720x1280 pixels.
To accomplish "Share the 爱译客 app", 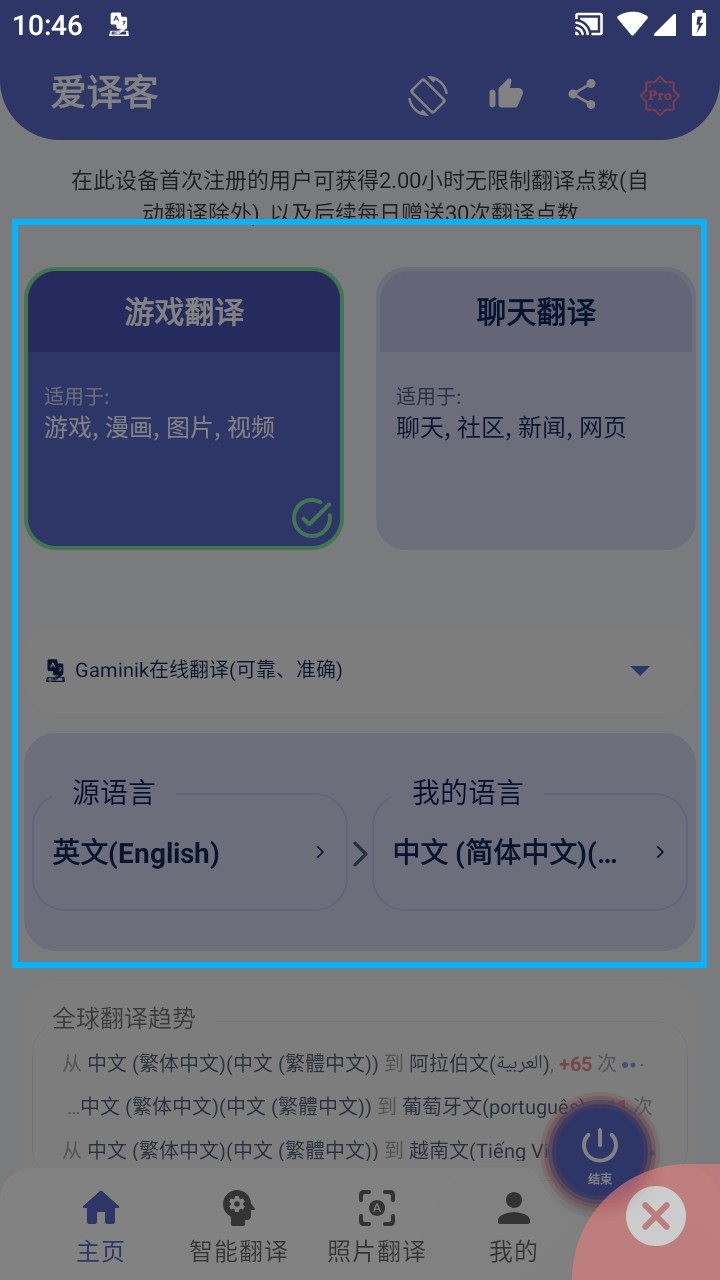I will tap(582, 95).
